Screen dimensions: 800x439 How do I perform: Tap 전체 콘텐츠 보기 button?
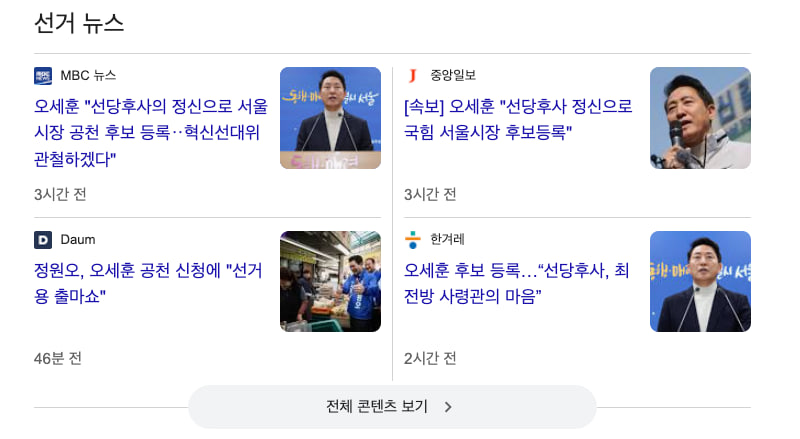coord(391,406)
